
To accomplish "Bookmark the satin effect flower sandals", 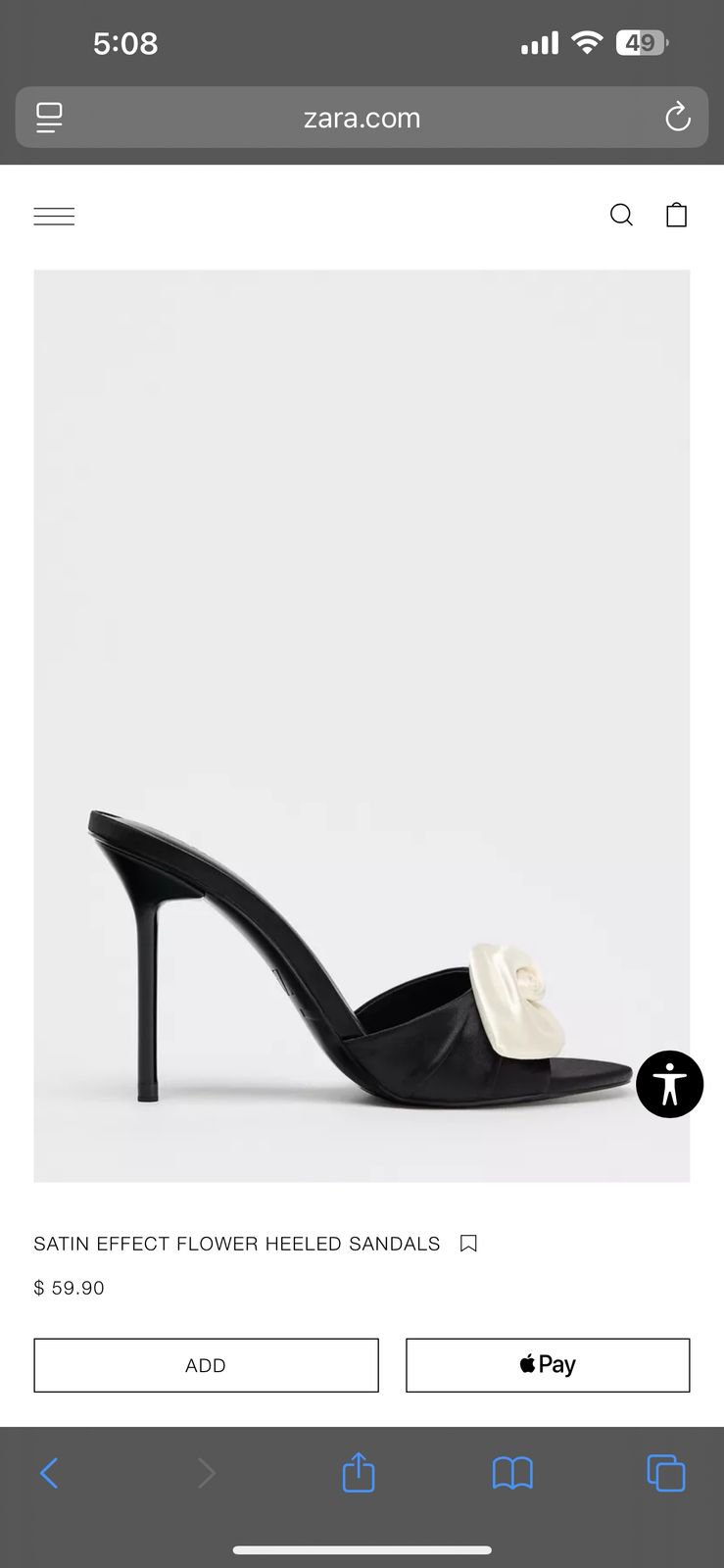I will [x=468, y=1244].
